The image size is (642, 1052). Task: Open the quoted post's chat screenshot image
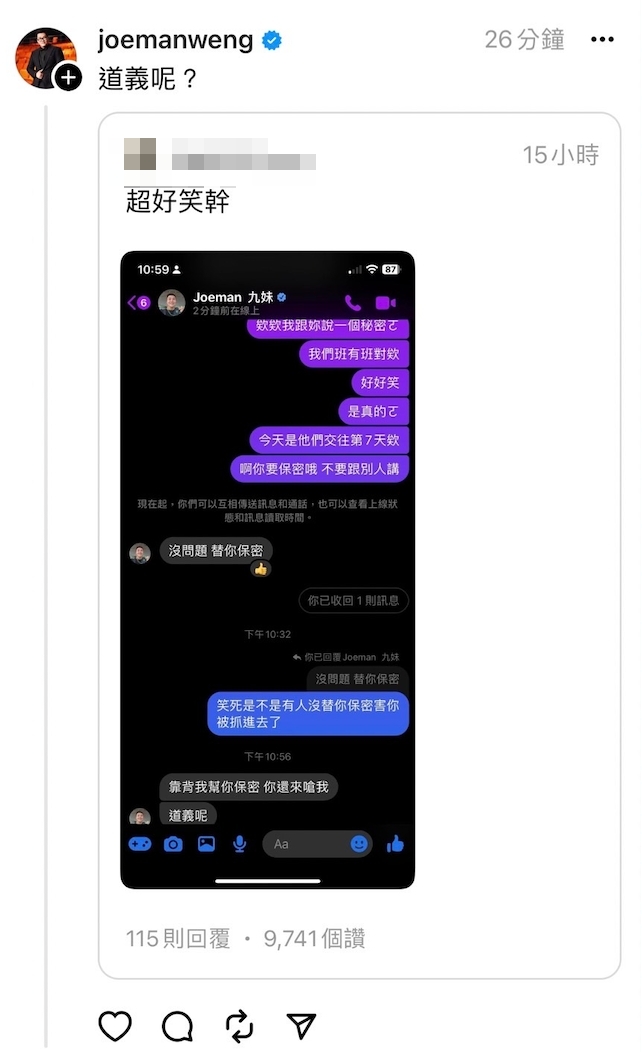(x=267, y=569)
